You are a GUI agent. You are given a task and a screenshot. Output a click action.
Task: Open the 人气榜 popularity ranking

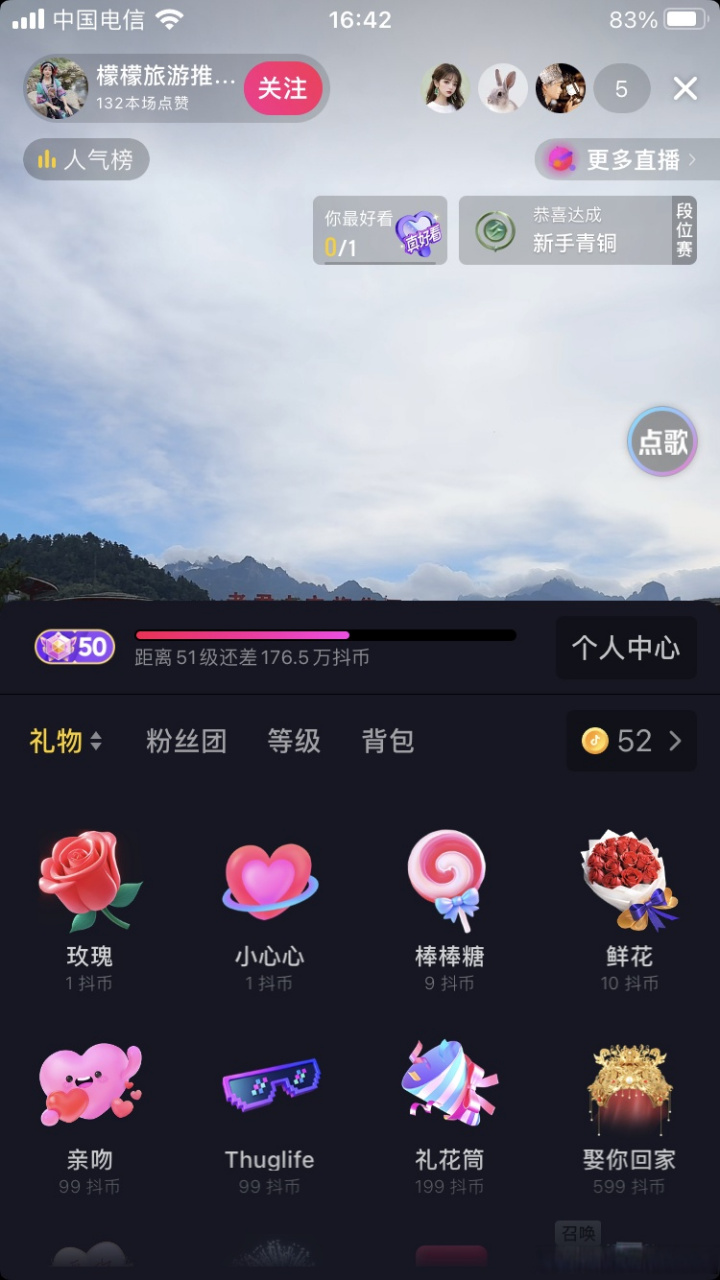(85, 159)
